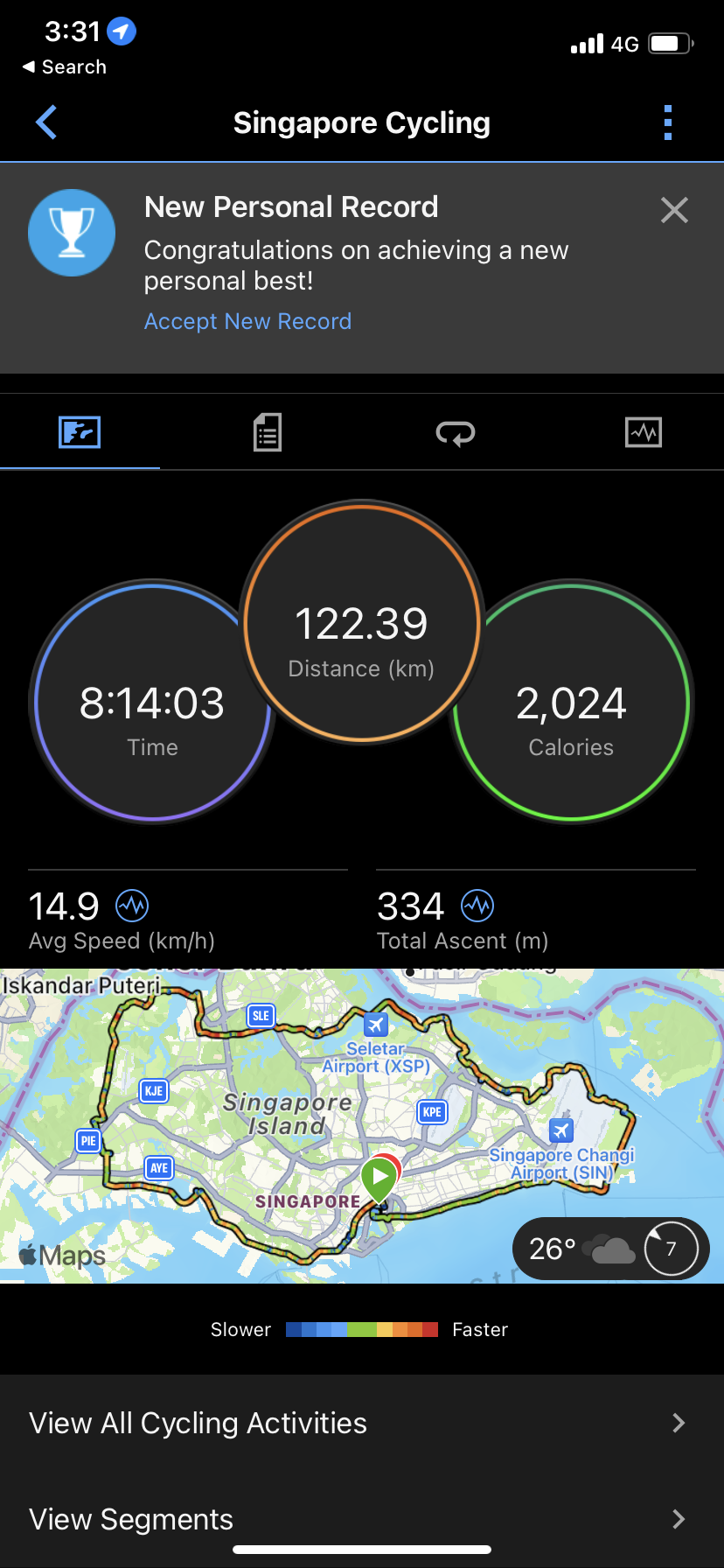724x1568 pixels.
Task: Open the 26° weather widget
Action: point(610,1249)
